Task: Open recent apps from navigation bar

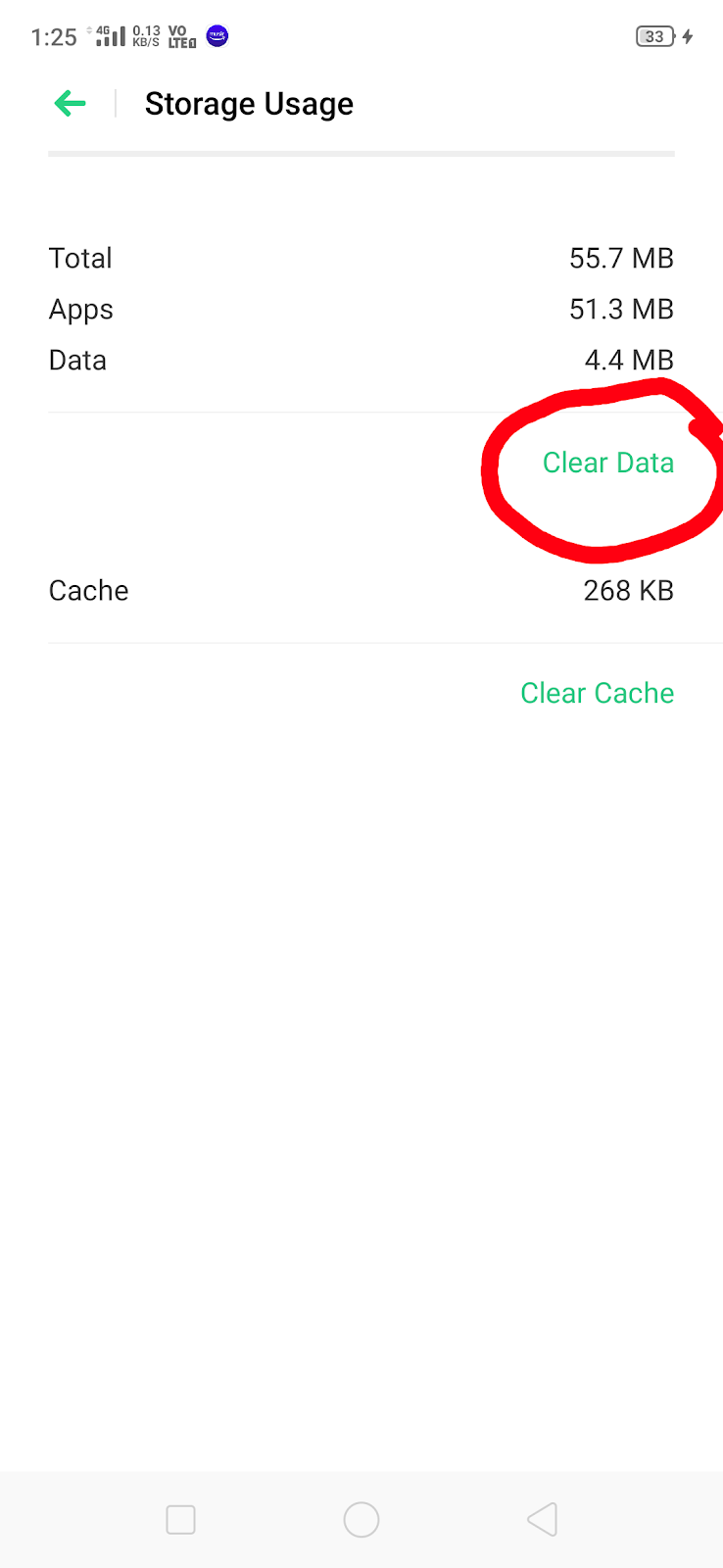Action: 181,1520
